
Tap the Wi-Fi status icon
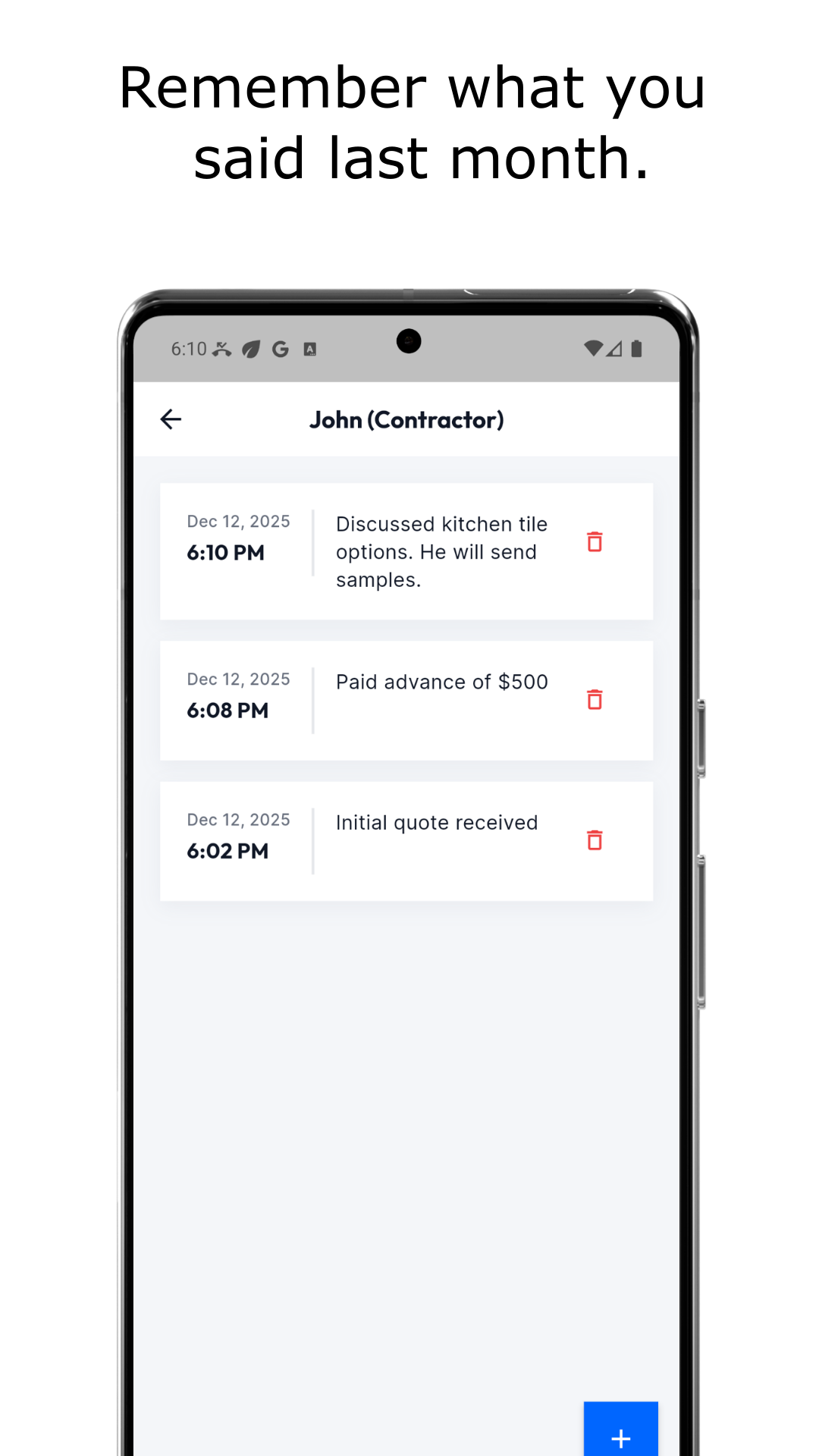point(593,348)
